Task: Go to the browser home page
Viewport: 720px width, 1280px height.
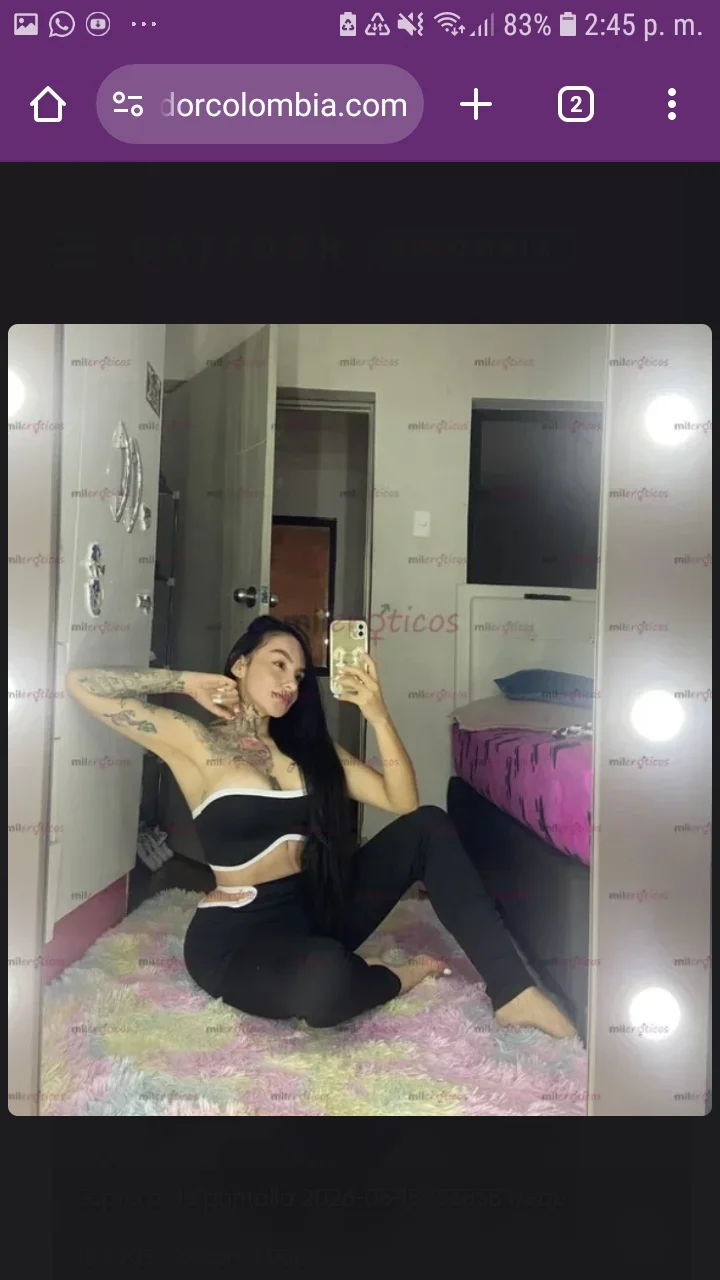Action: 48,104
